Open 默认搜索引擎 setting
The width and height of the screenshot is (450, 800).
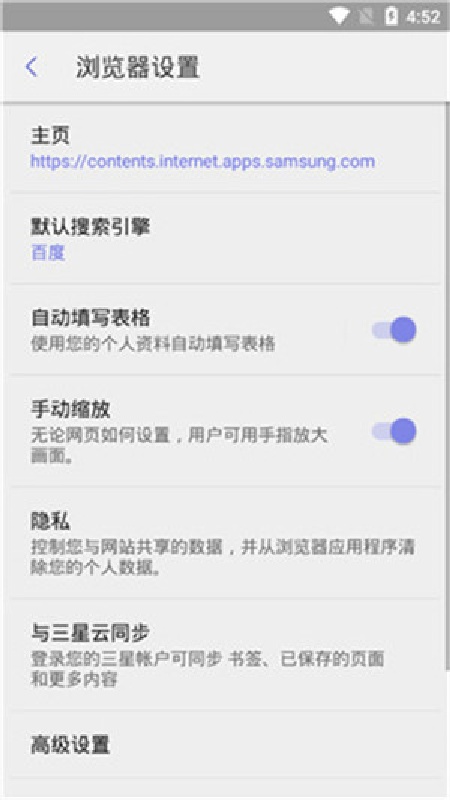225,238
